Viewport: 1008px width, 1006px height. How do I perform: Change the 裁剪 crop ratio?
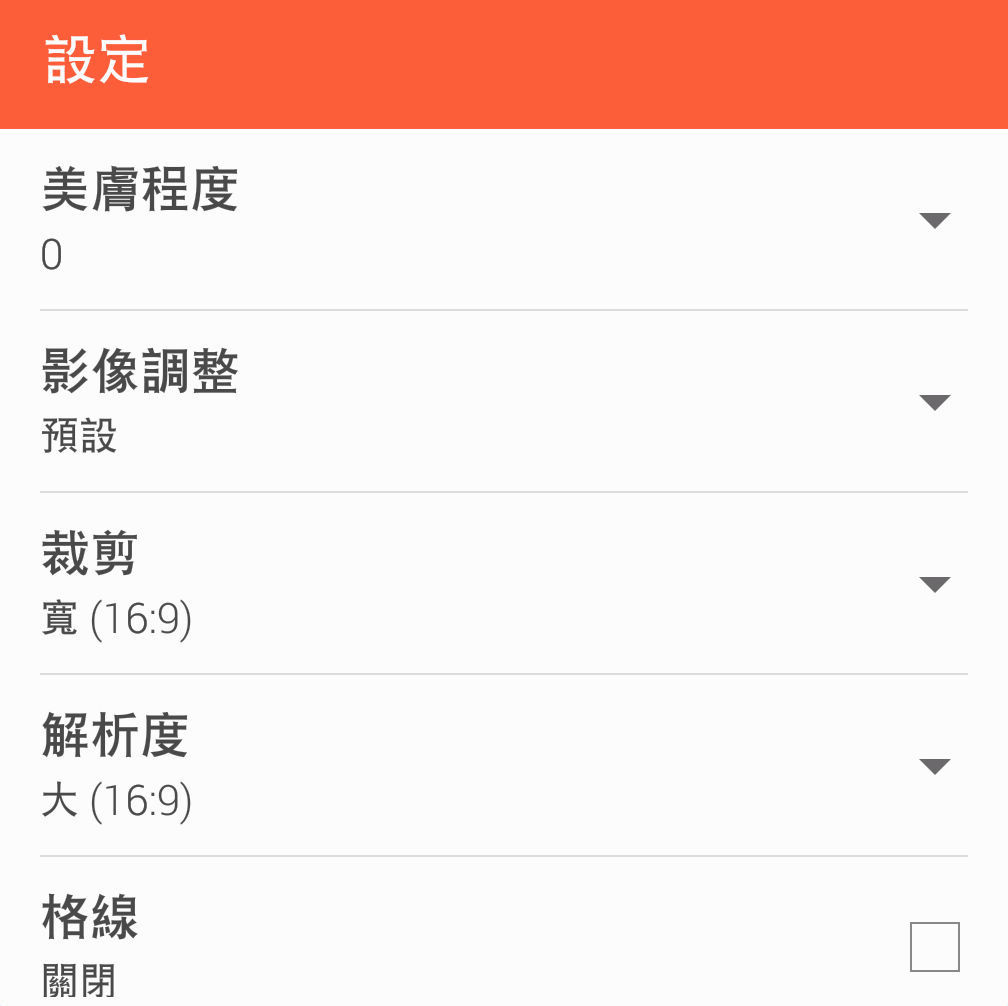click(933, 585)
